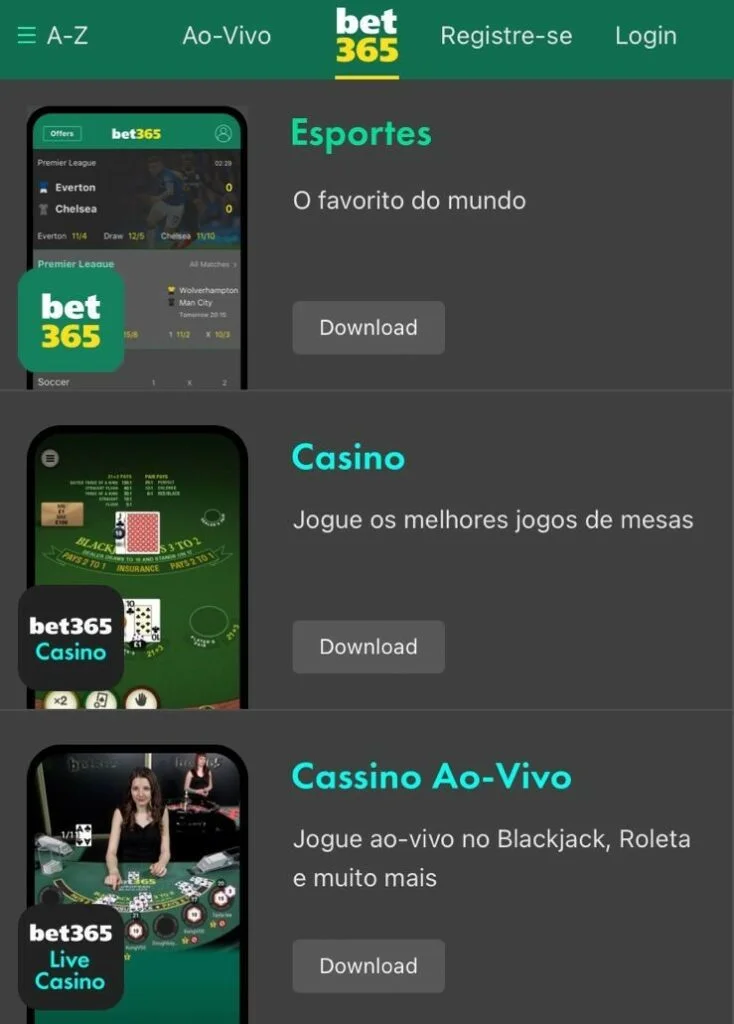This screenshot has height=1024, width=734.
Task: Tap the Offers button in the Esportes preview
Action: tap(62, 133)
